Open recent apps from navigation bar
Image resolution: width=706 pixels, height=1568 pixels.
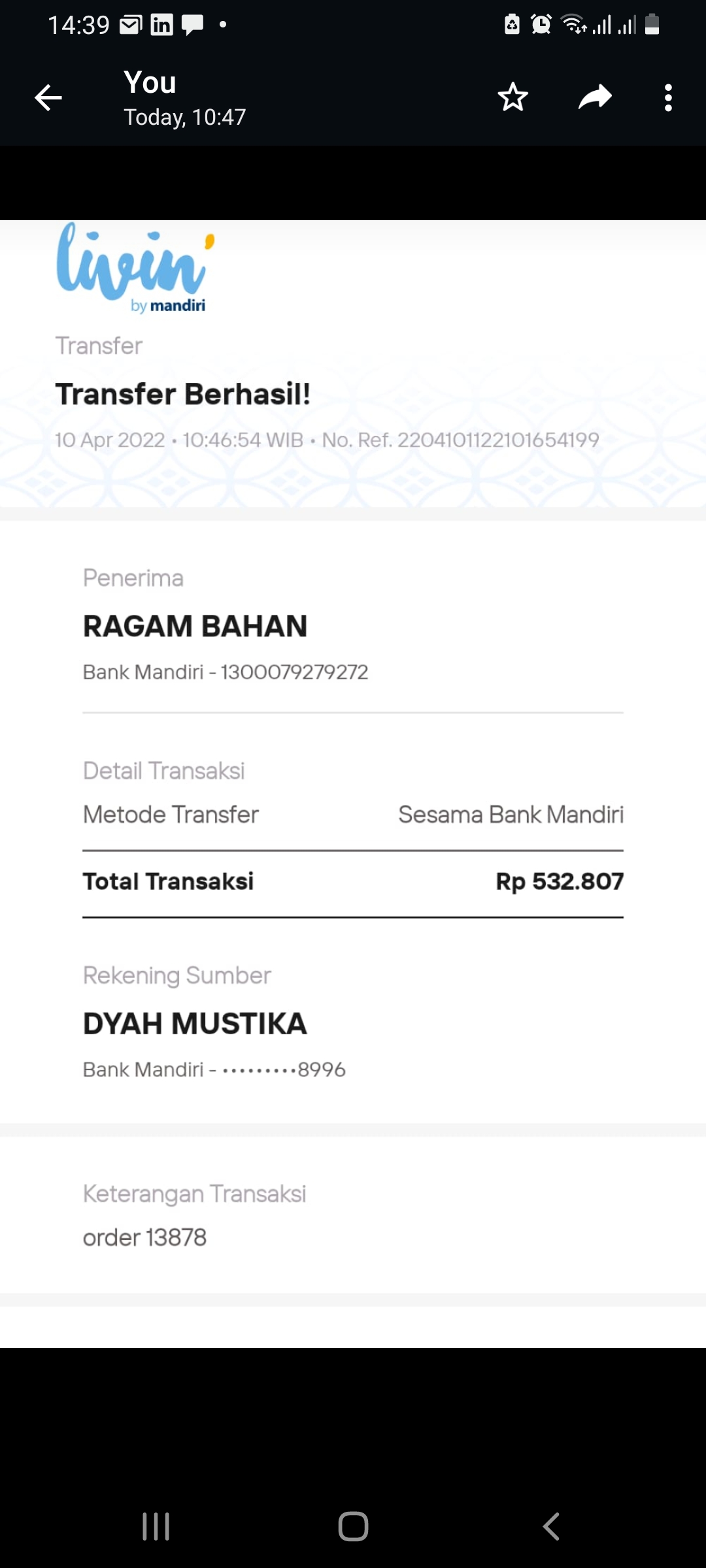(156, 1527)
